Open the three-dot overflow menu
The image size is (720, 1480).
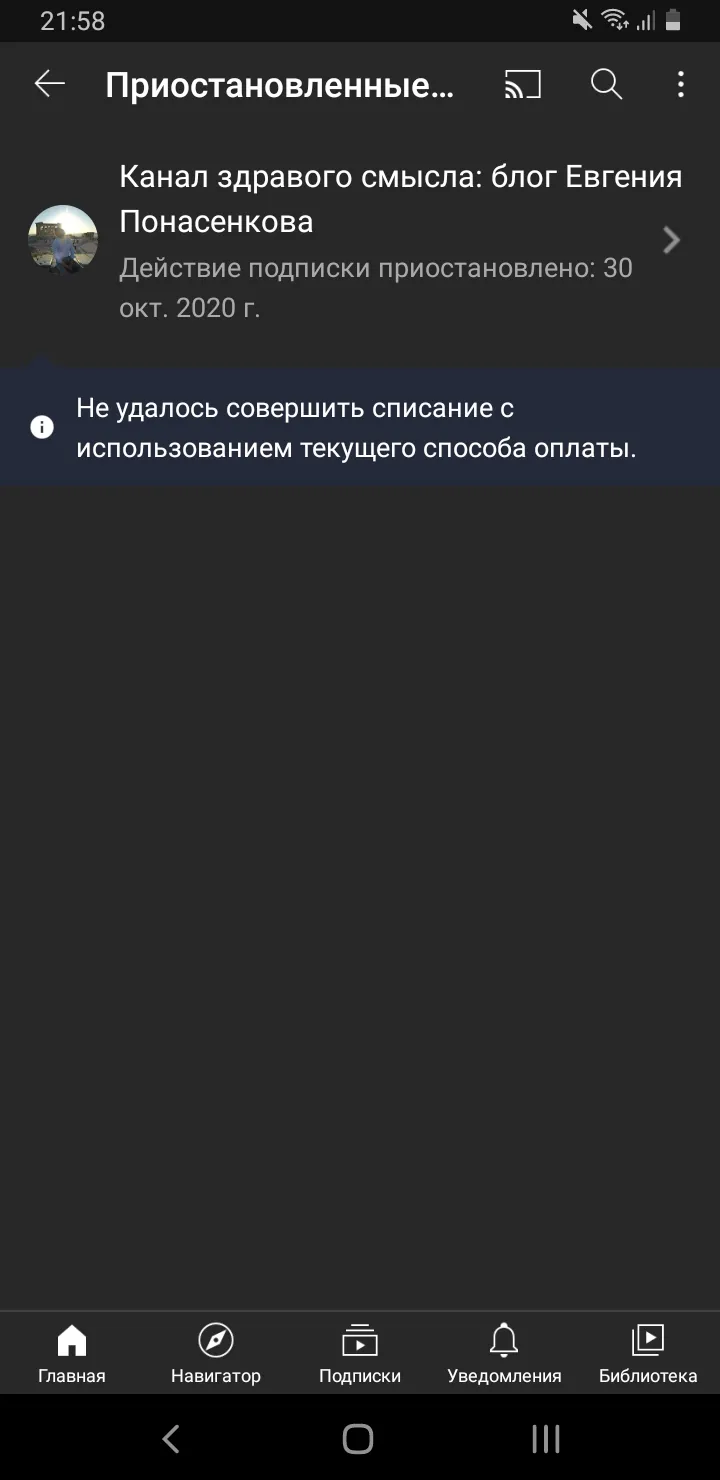680,85
